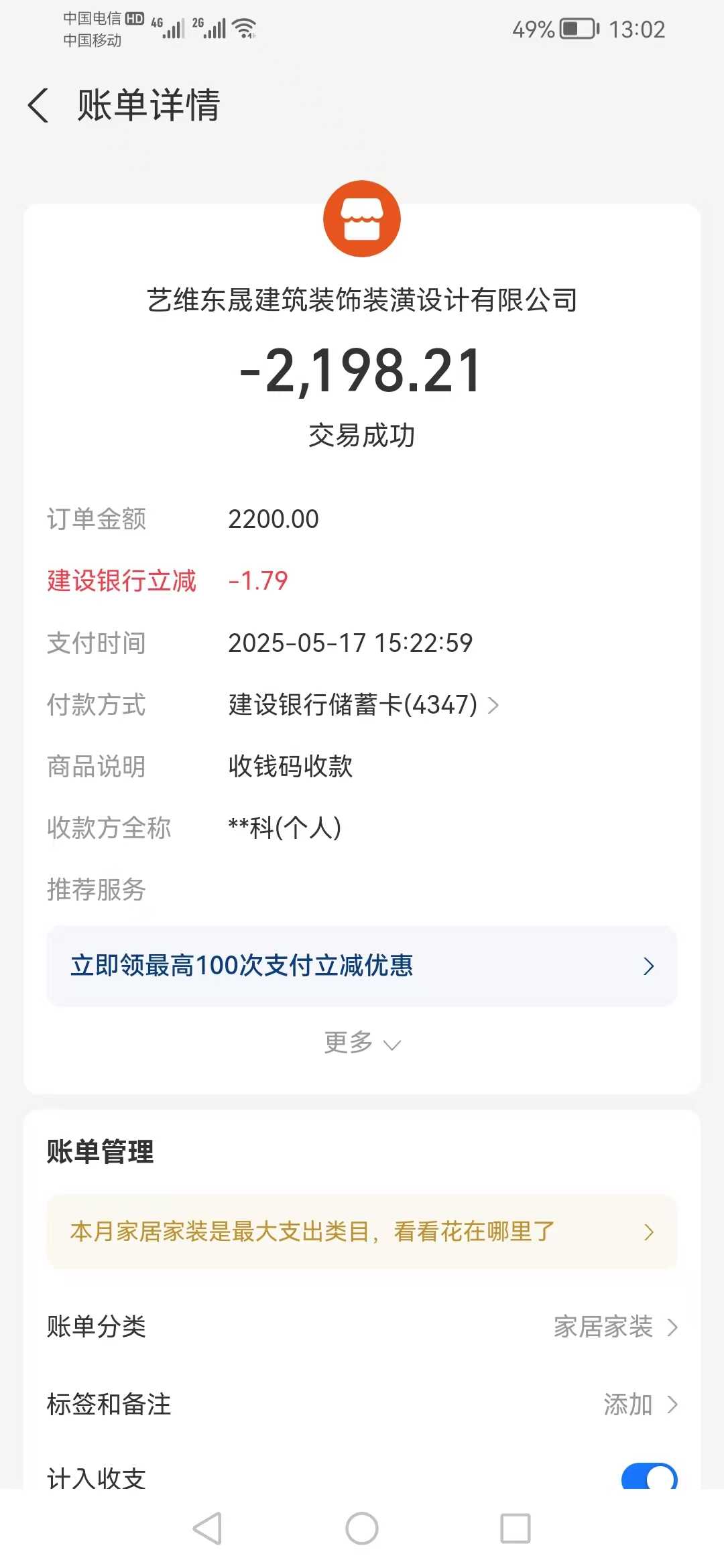
Task: Toggle 计入收支 switch
Action: click(x=648, y=1476)
